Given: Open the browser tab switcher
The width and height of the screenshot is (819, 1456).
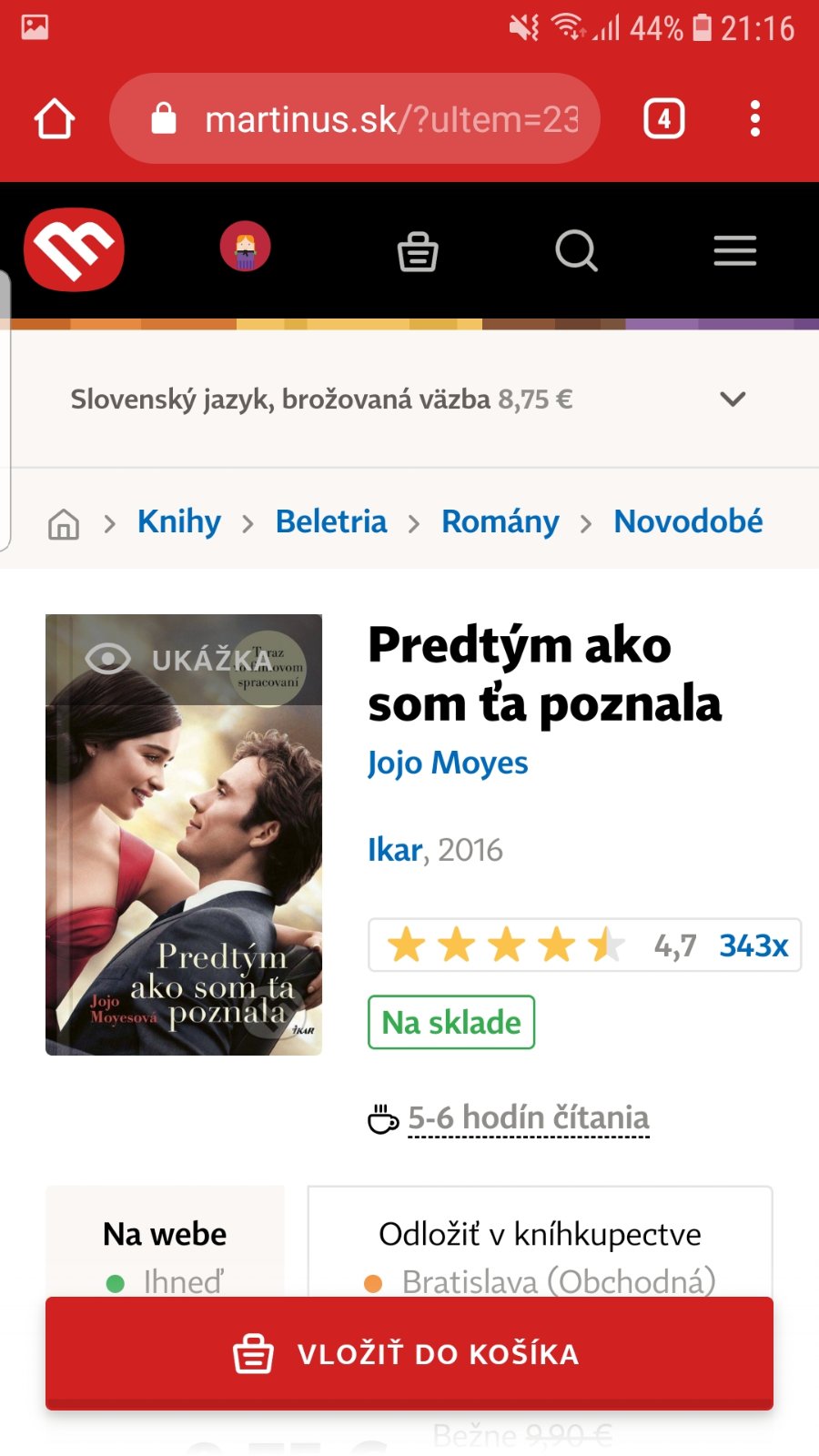Looking at the screenshot, I should click(663, 119).
